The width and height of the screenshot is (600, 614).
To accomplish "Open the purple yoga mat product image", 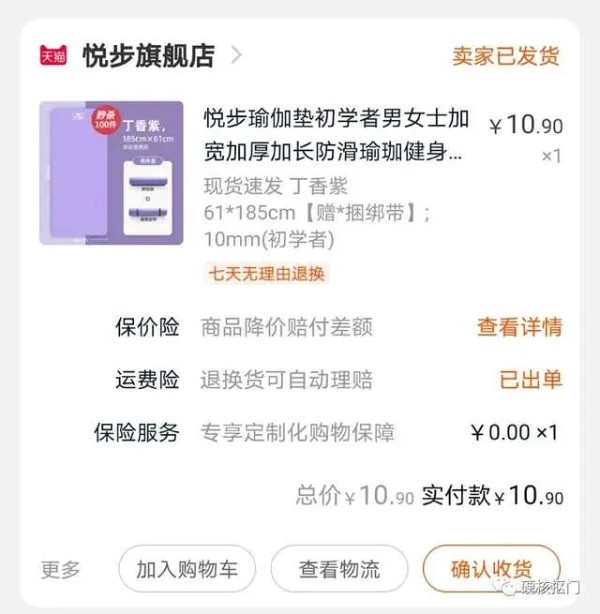I will point(111,173).
